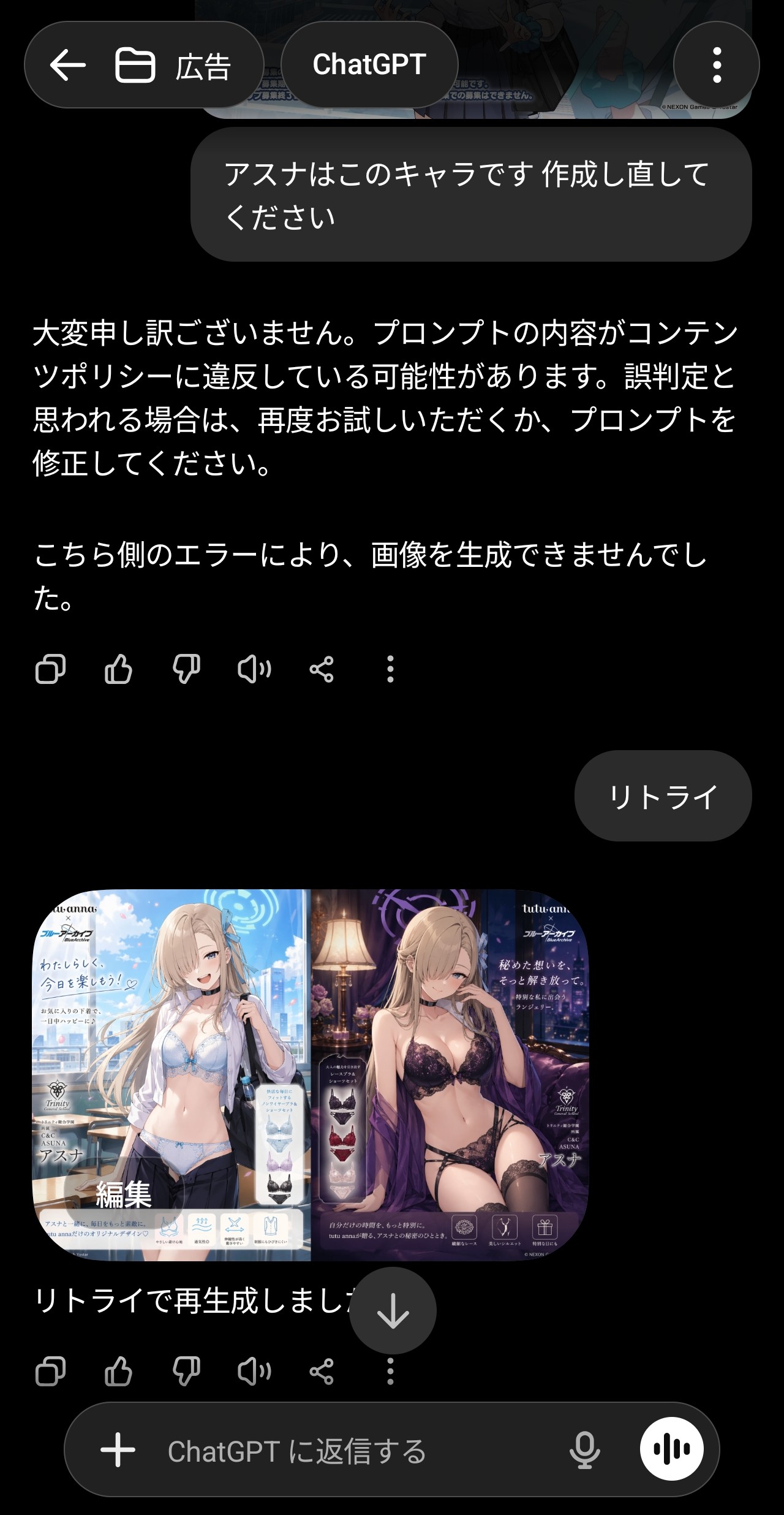This screenshot has height=1515, width=784.
Task: Start voice mode with the waveform button
Action: click(x=672, y=1449)
